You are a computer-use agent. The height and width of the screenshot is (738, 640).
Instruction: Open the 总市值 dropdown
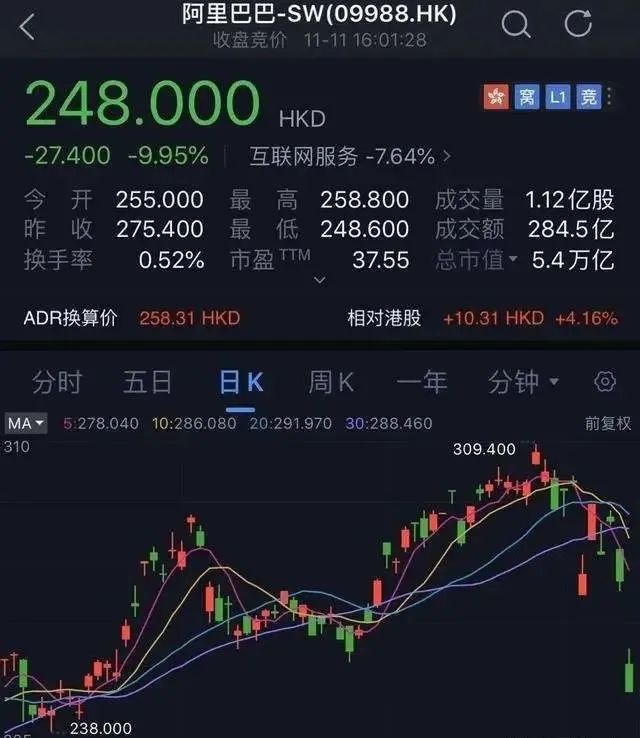click(477, 260)
